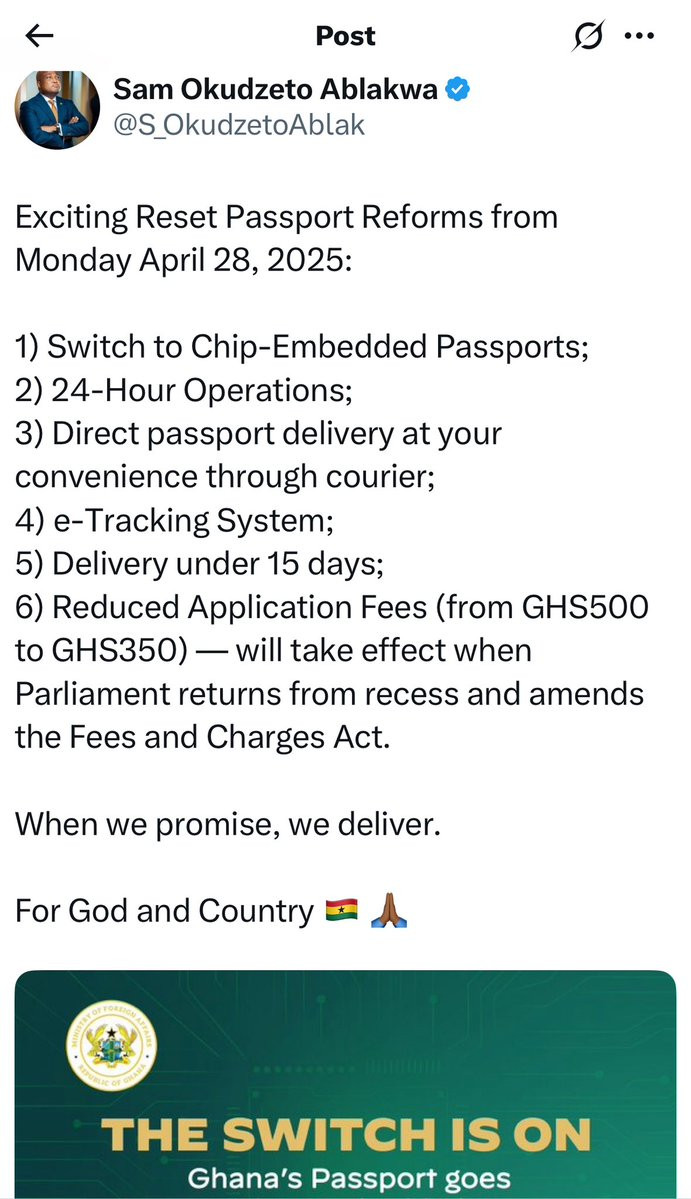Open the three-dot overflow menu
Screen dimensions: 691x1199
tap(639, 35)
